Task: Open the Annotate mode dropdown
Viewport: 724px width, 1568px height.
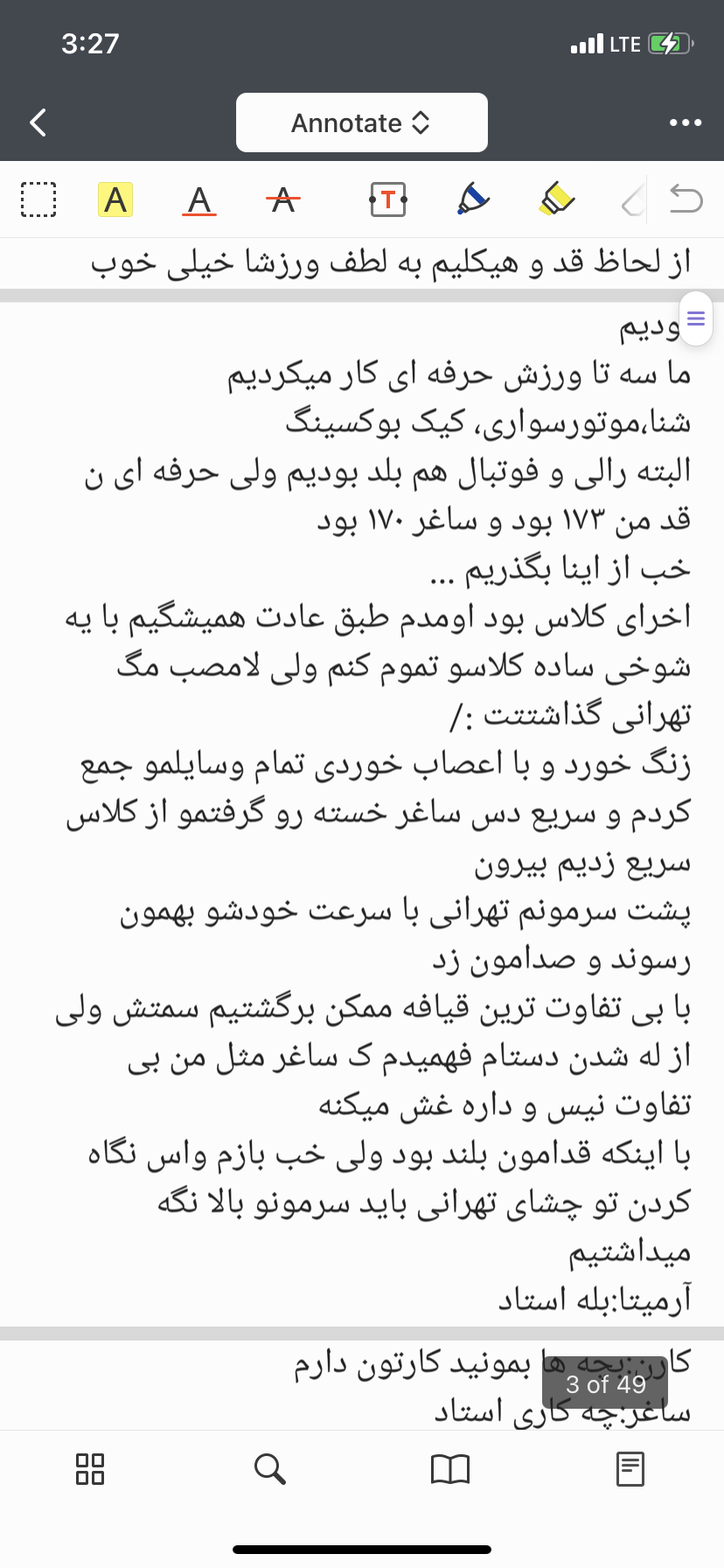Action: pos(361,122)
